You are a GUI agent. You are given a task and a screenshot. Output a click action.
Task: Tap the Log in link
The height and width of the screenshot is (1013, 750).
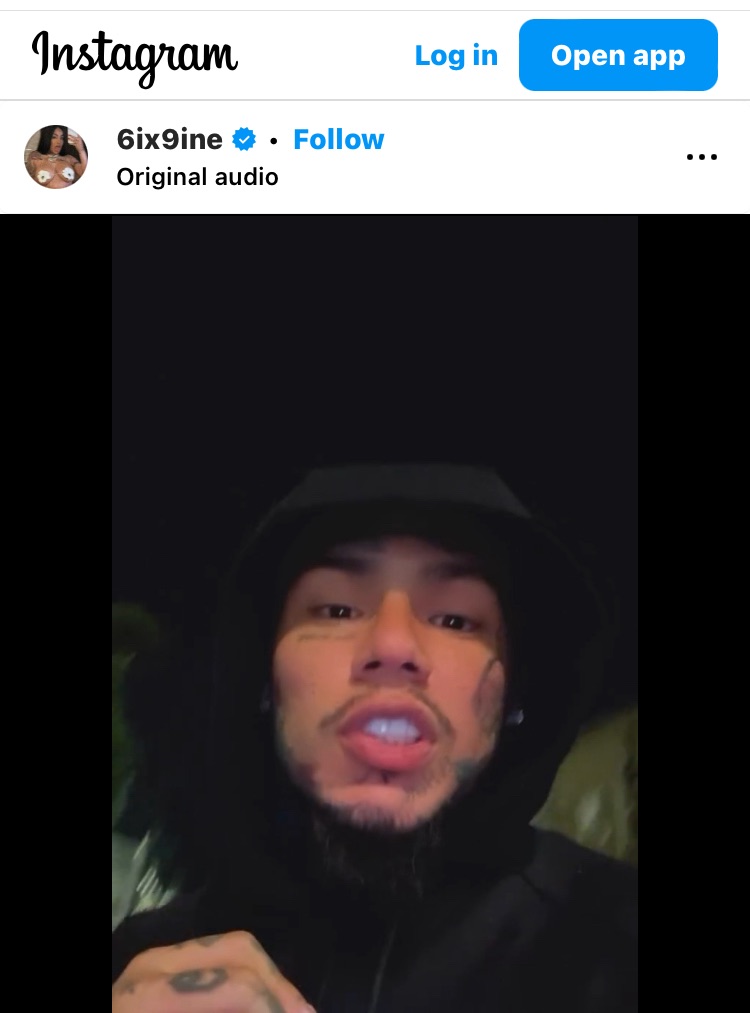coord(456,56)
